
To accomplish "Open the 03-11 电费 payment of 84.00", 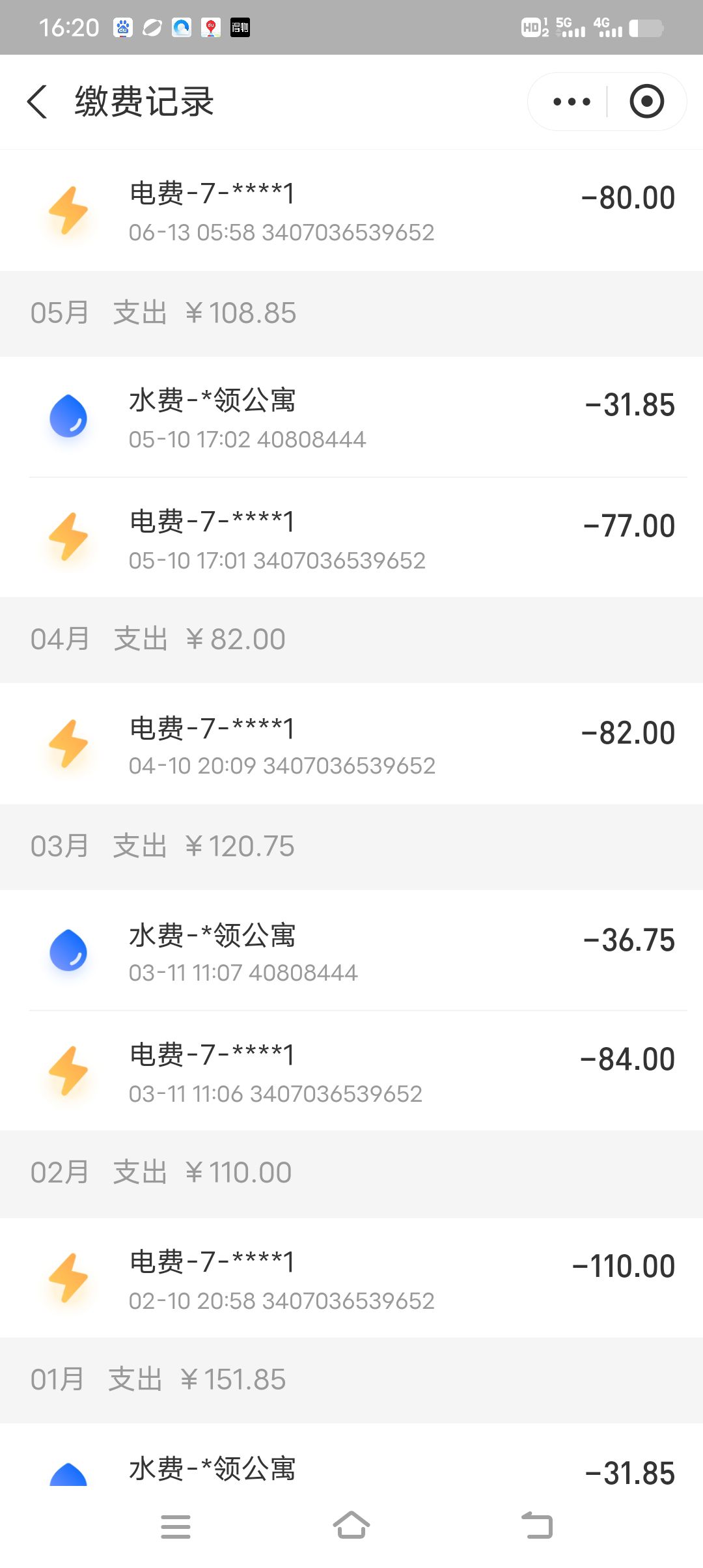I will [351, 1071].
